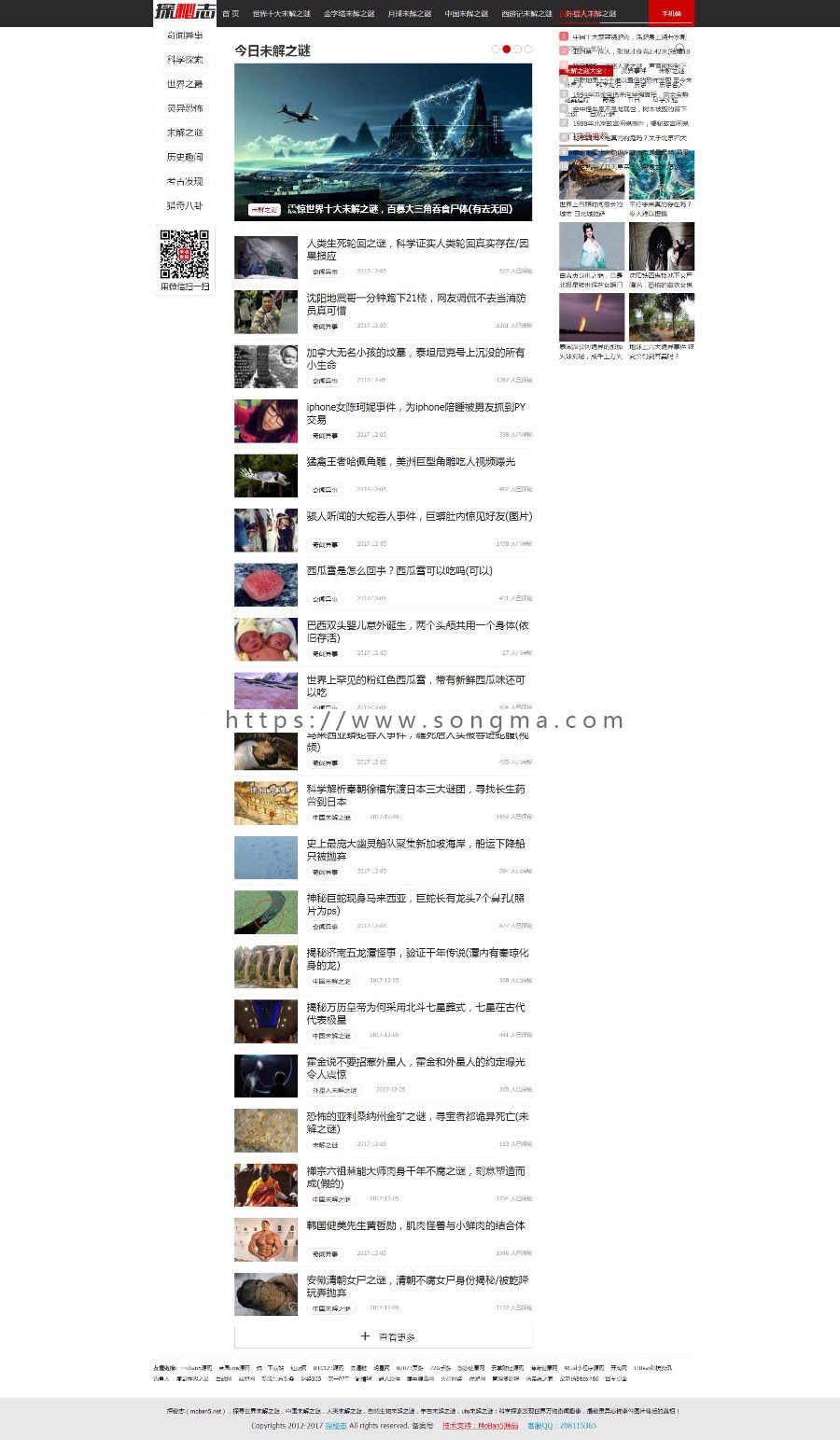Open the 历史趣闻 sidebar category
The image size is (840, 1440).
pos(185,157)
